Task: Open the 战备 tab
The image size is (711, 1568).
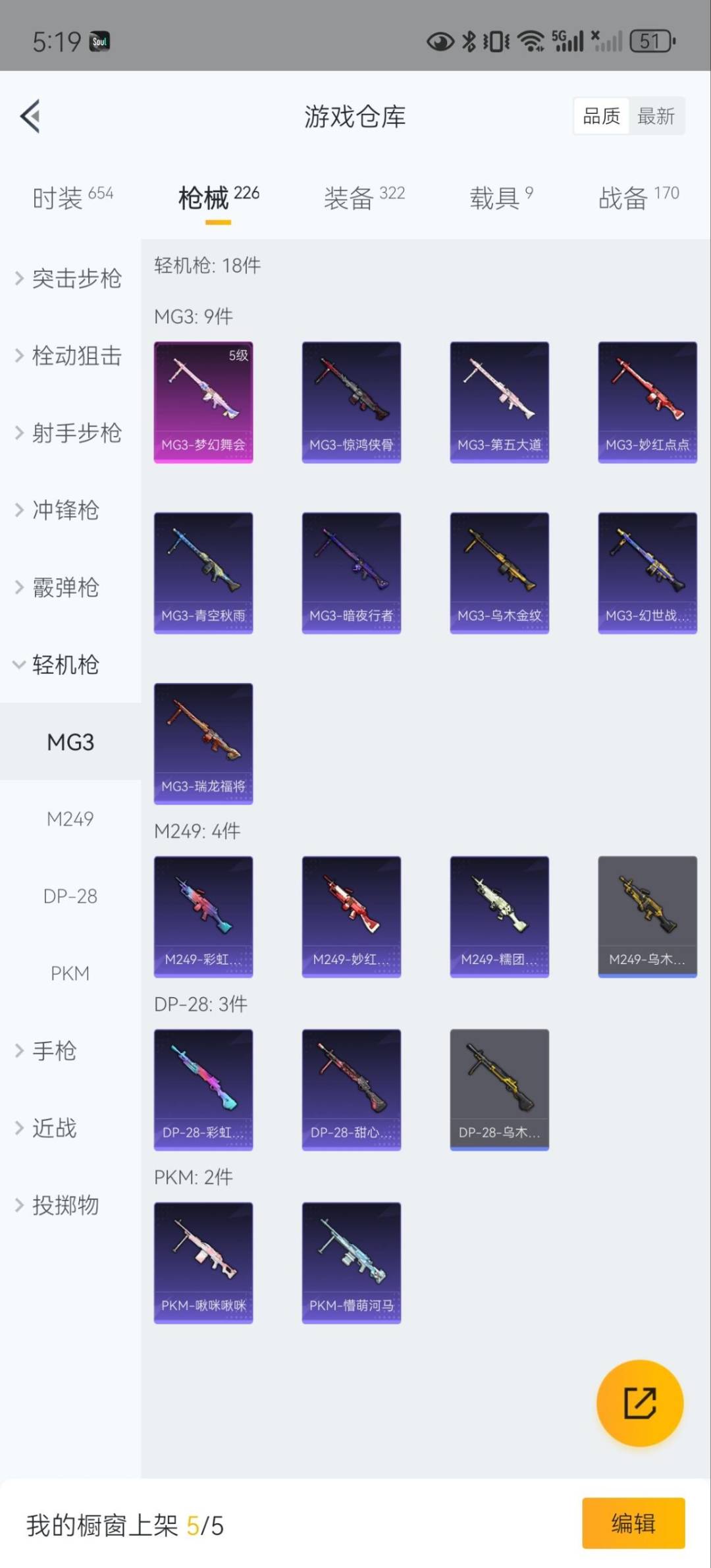Action: pyautogui.click(x=637, y=197)
